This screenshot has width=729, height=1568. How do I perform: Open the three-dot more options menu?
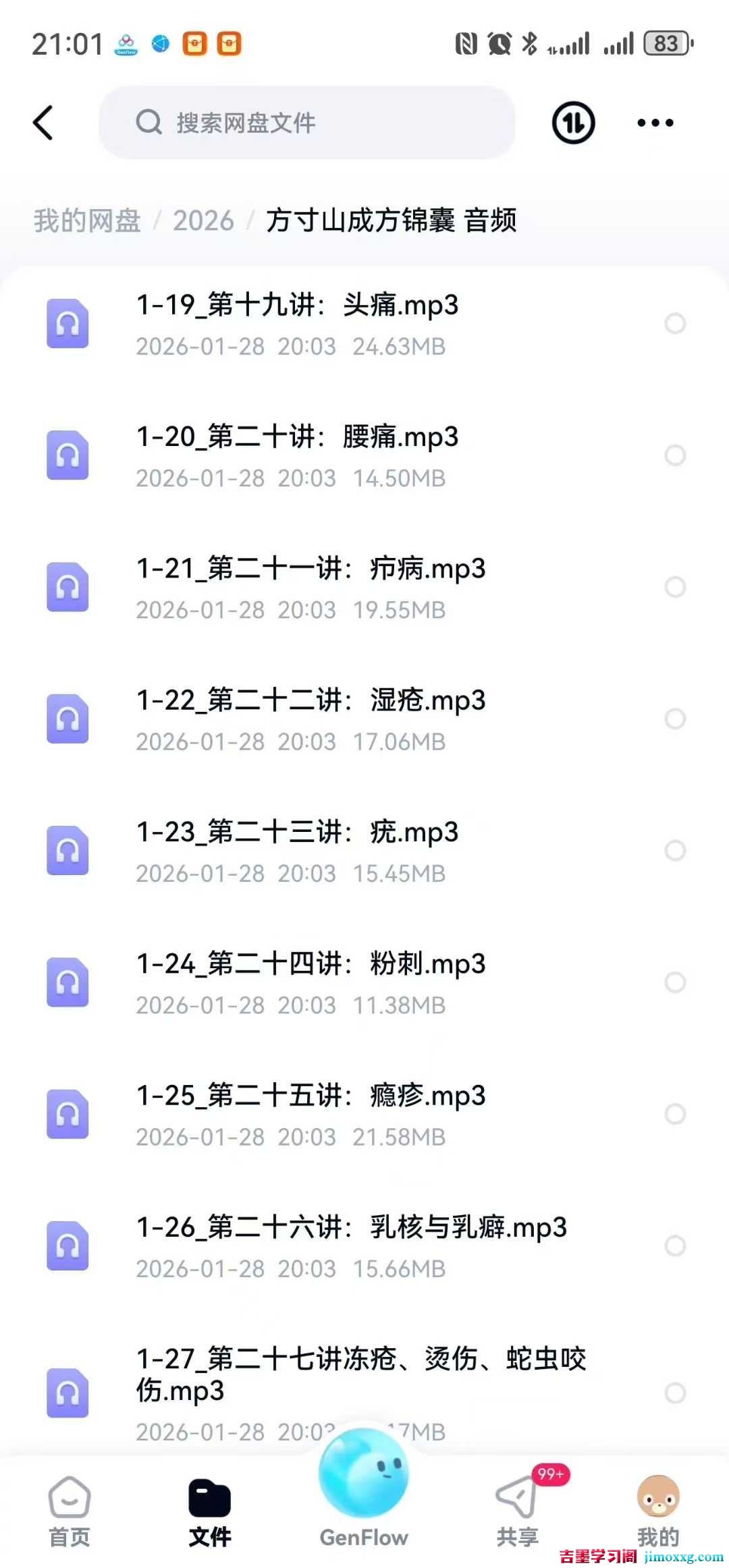pyautogui.click(x=653, y=122)
